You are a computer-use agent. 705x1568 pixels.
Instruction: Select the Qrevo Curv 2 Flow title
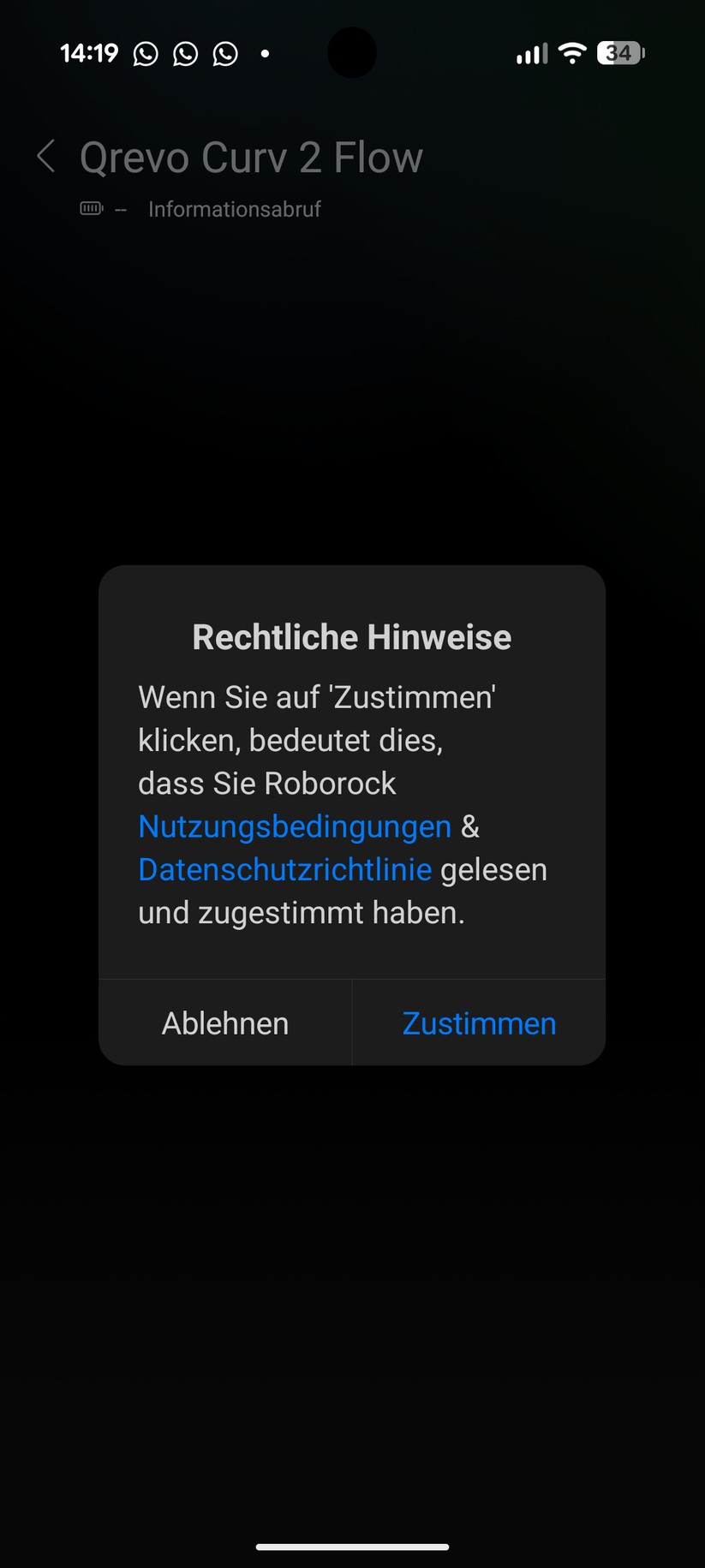tap(251, 157)
